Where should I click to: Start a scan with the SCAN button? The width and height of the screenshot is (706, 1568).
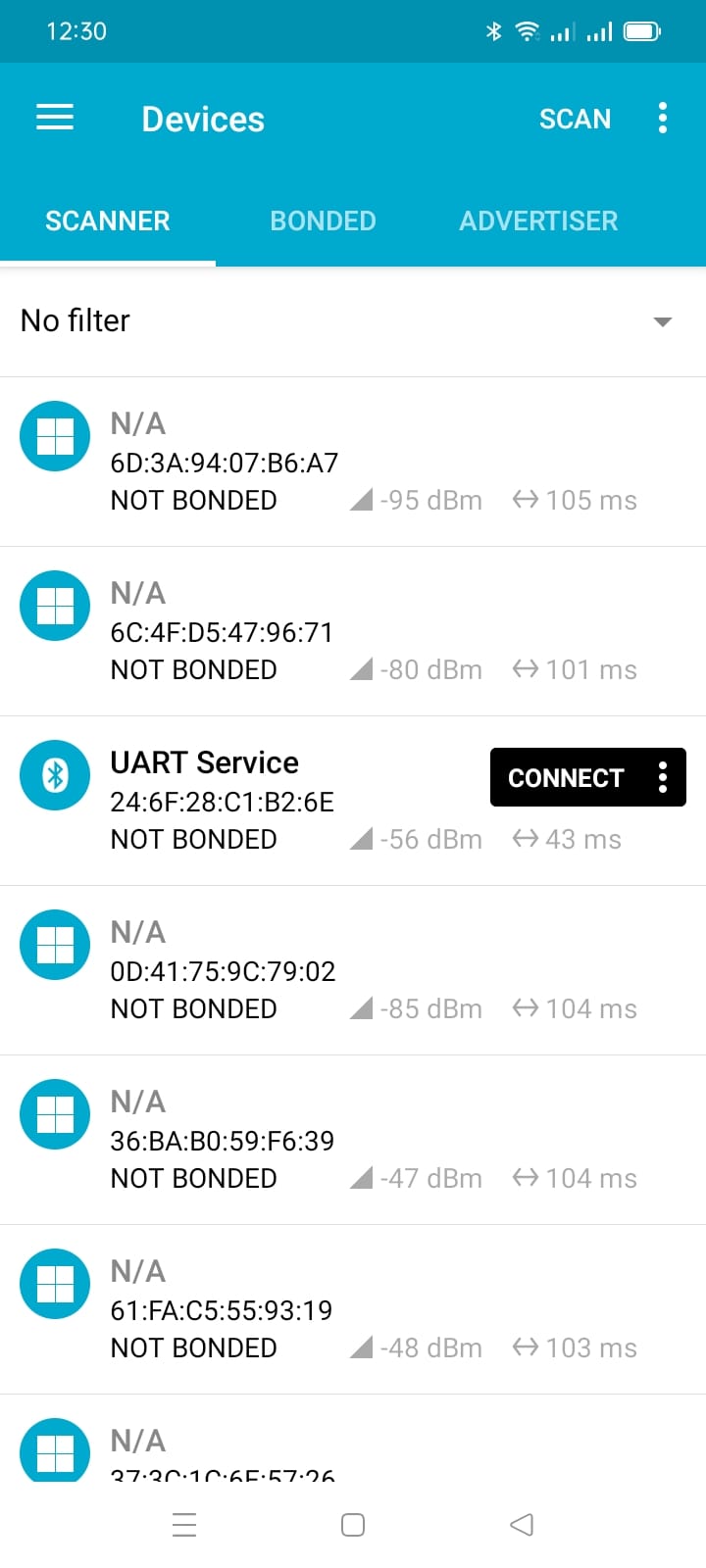[x=575, y=119]
